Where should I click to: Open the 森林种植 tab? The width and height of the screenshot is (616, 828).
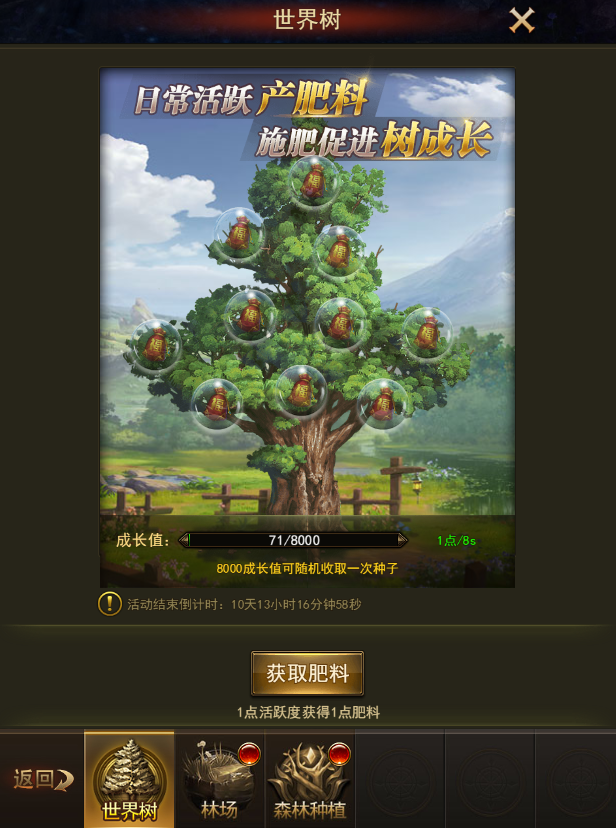(x=309, y=781)
